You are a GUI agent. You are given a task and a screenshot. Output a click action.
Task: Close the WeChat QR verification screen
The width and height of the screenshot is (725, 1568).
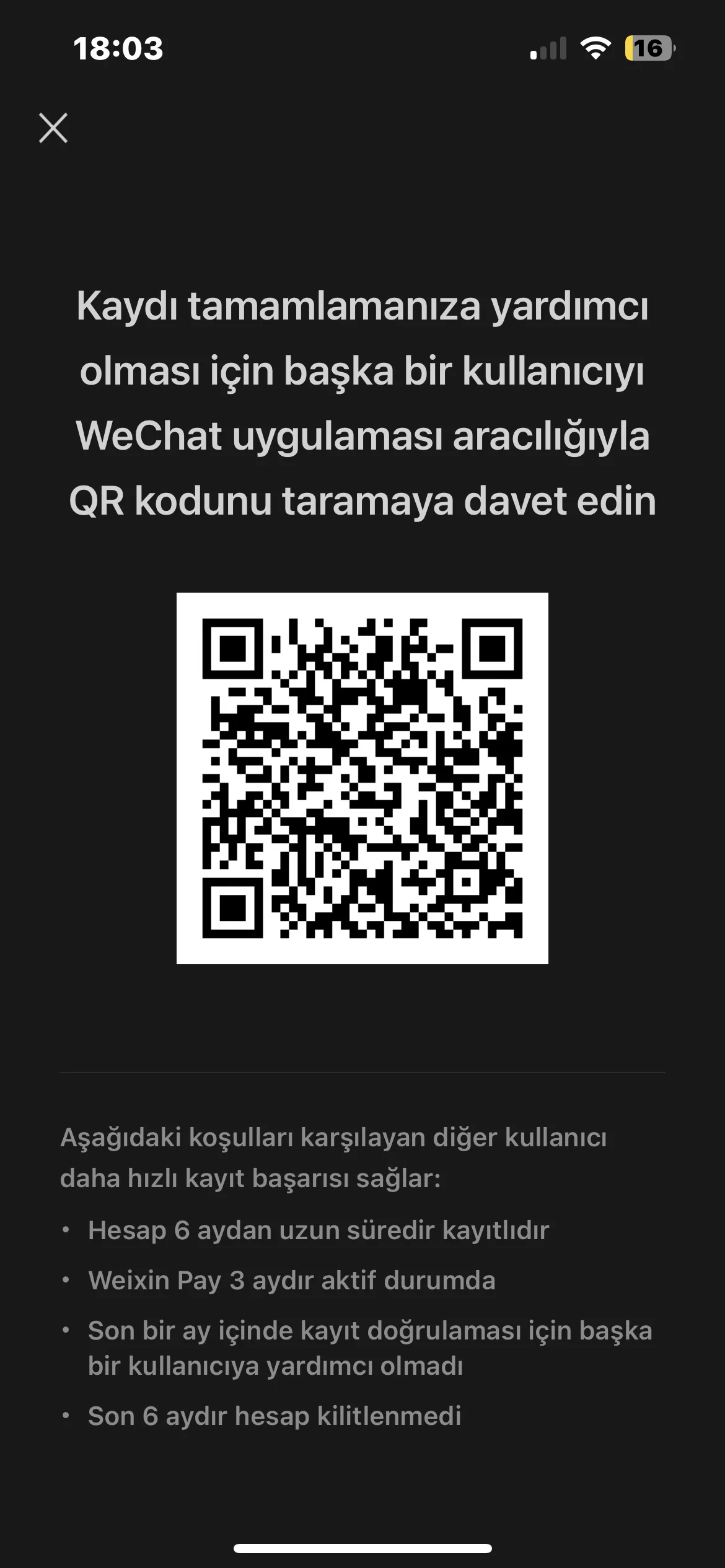[53, 128]
